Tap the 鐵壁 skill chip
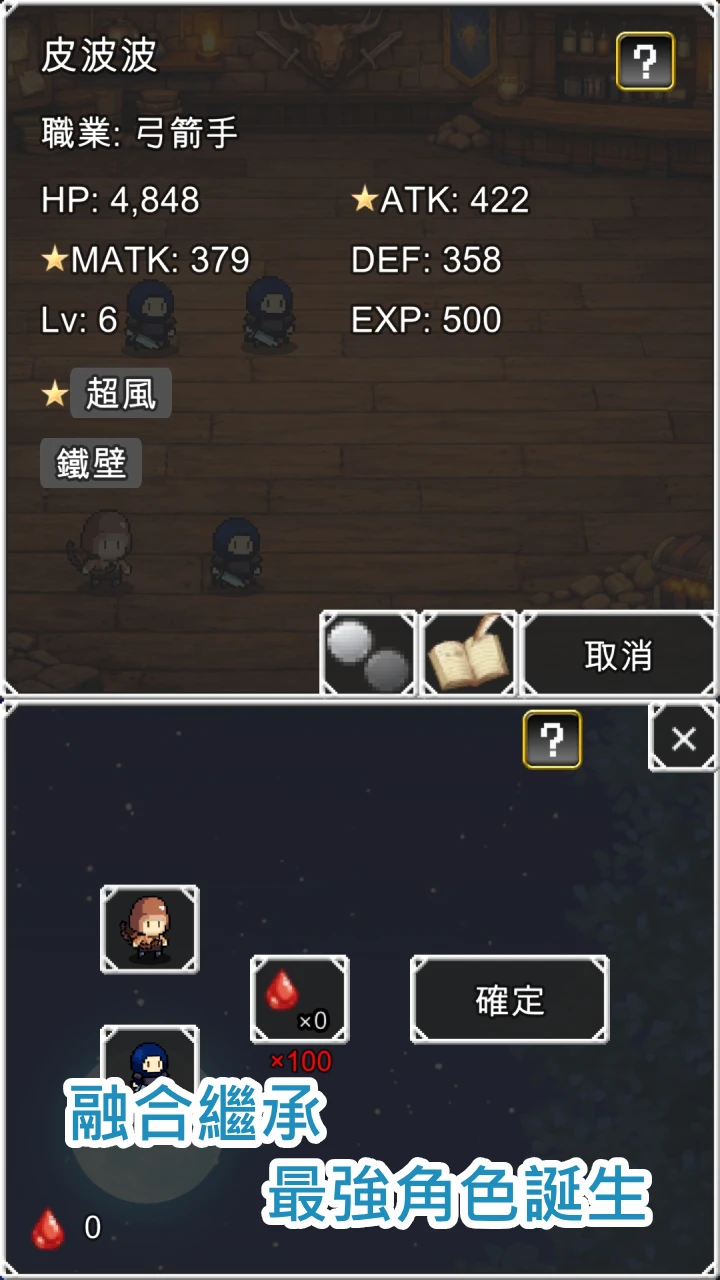This screenshot has width=720, height=1280. click(x=91, y=464)
